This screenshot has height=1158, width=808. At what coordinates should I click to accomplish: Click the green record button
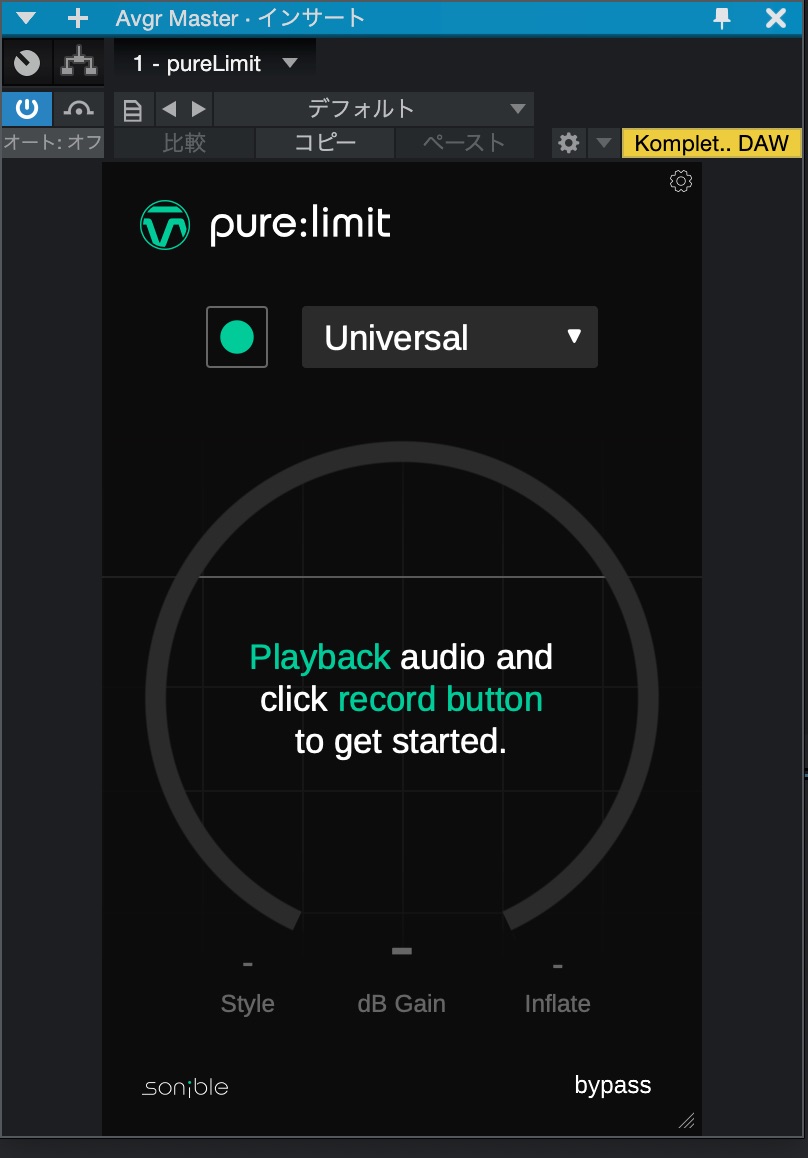click(x=237, y=337)
